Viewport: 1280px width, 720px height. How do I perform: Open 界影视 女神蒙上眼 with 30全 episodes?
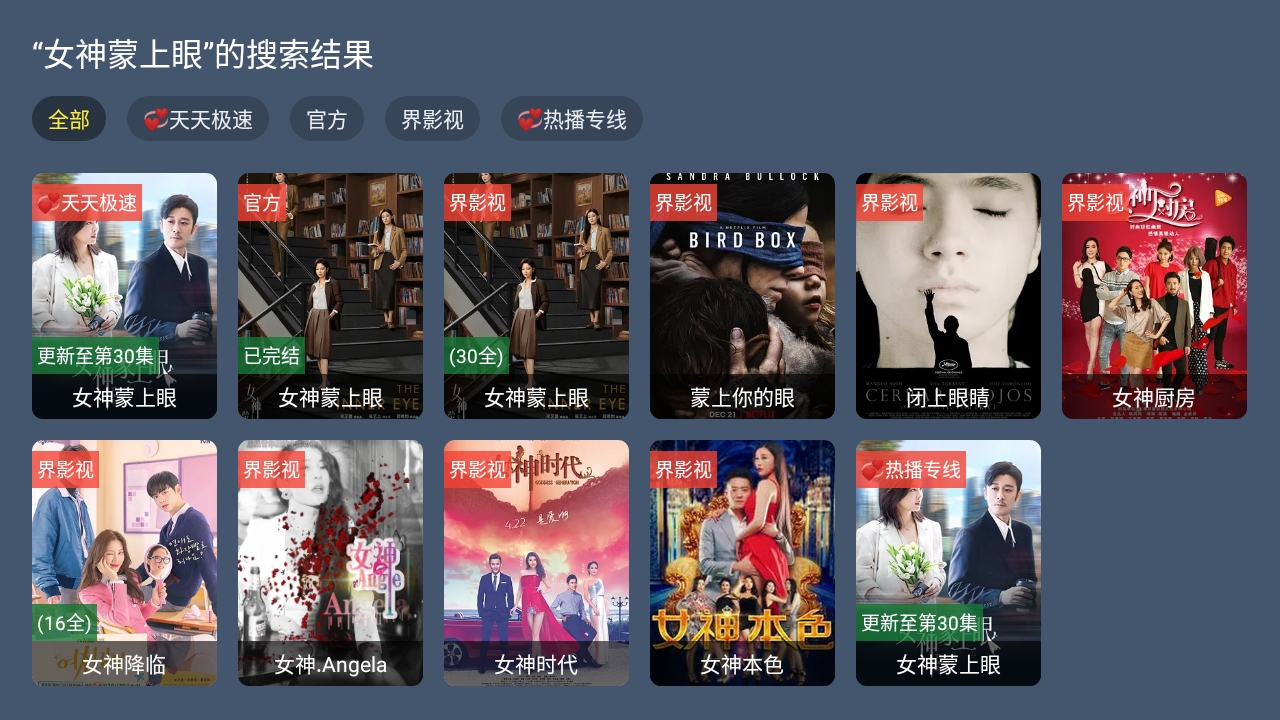(x=536, y=296)
